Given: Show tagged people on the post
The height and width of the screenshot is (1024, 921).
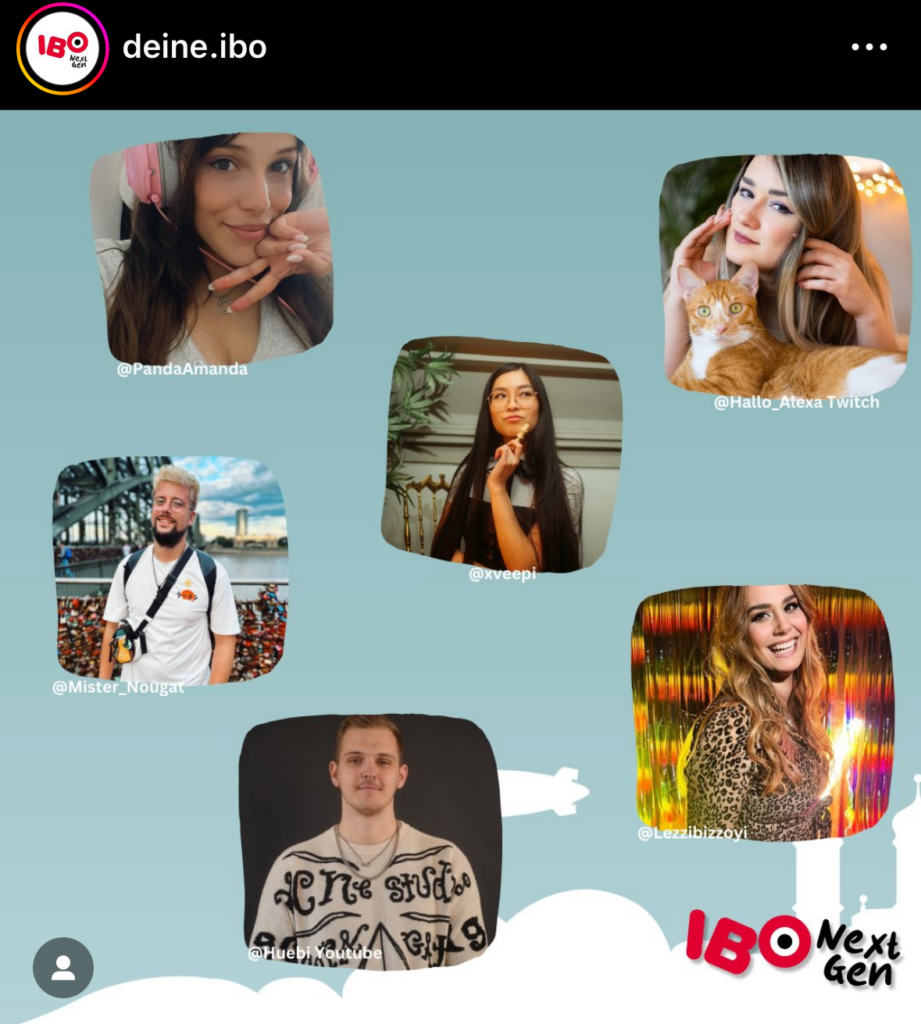Looking at the screenshot, I should (63, 967).
